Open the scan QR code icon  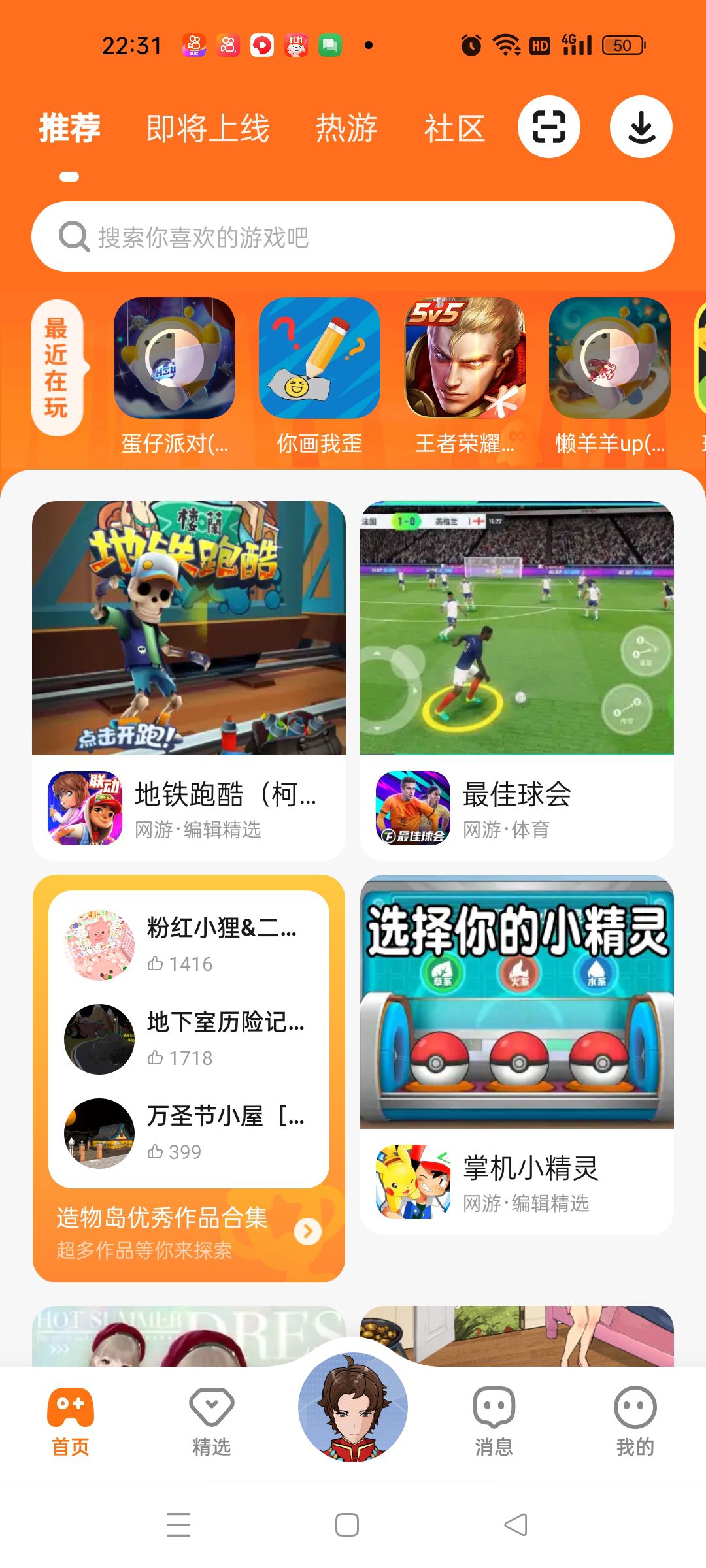tap(548, 127)
